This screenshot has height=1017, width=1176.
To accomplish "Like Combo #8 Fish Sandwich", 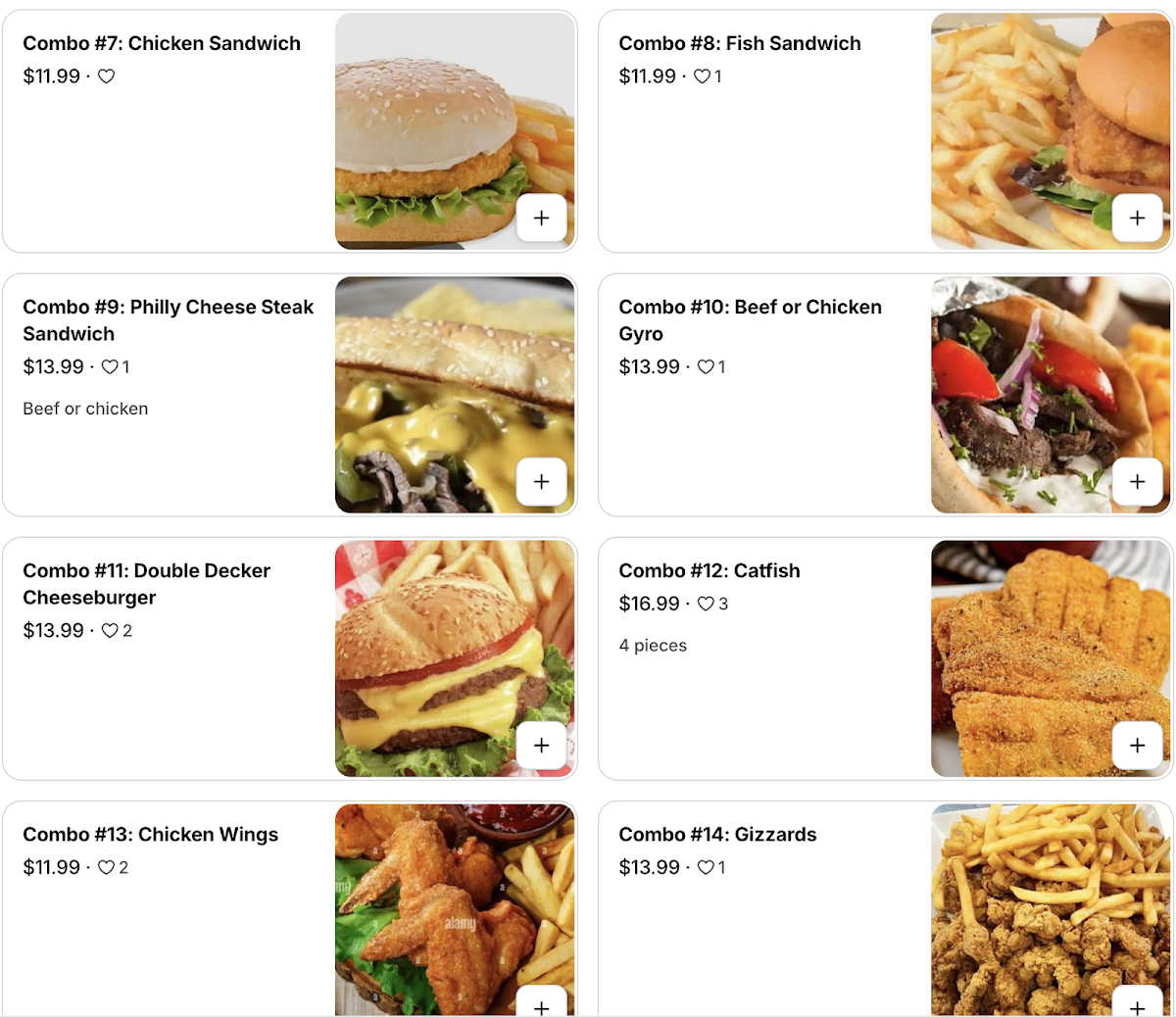I will point(703,76).
